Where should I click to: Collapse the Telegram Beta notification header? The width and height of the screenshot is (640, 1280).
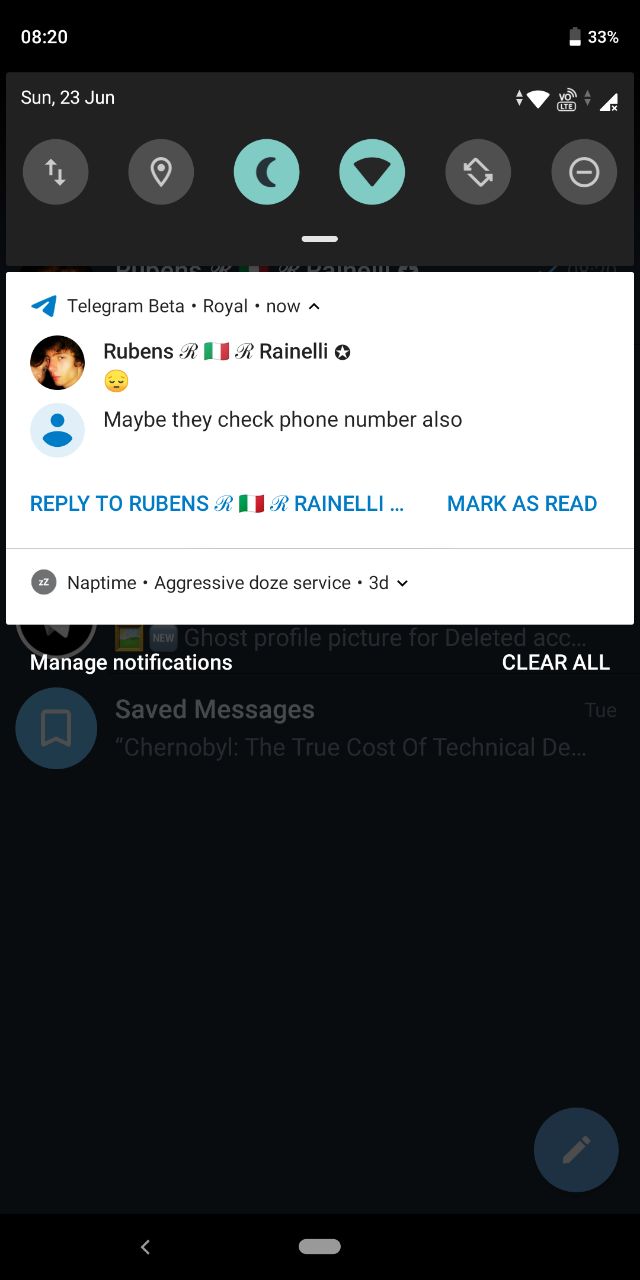coord(314,306)
